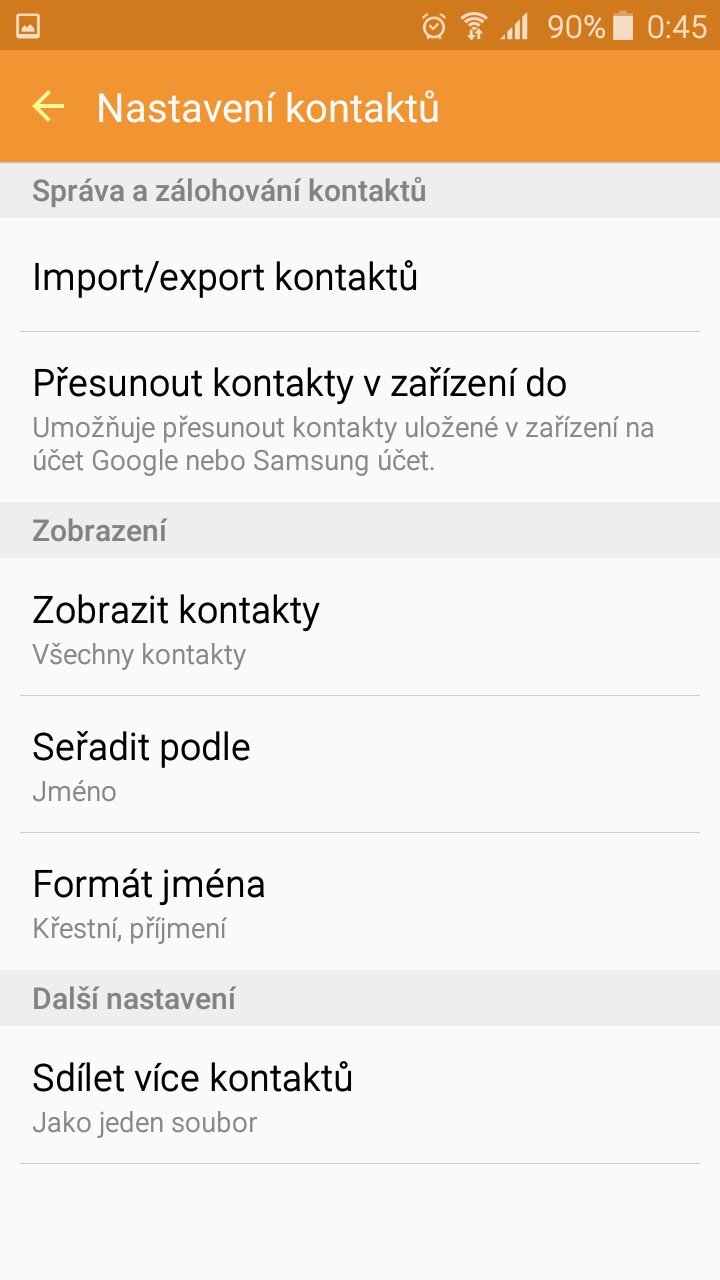Change the Seřadit podle option

(360, 765)
